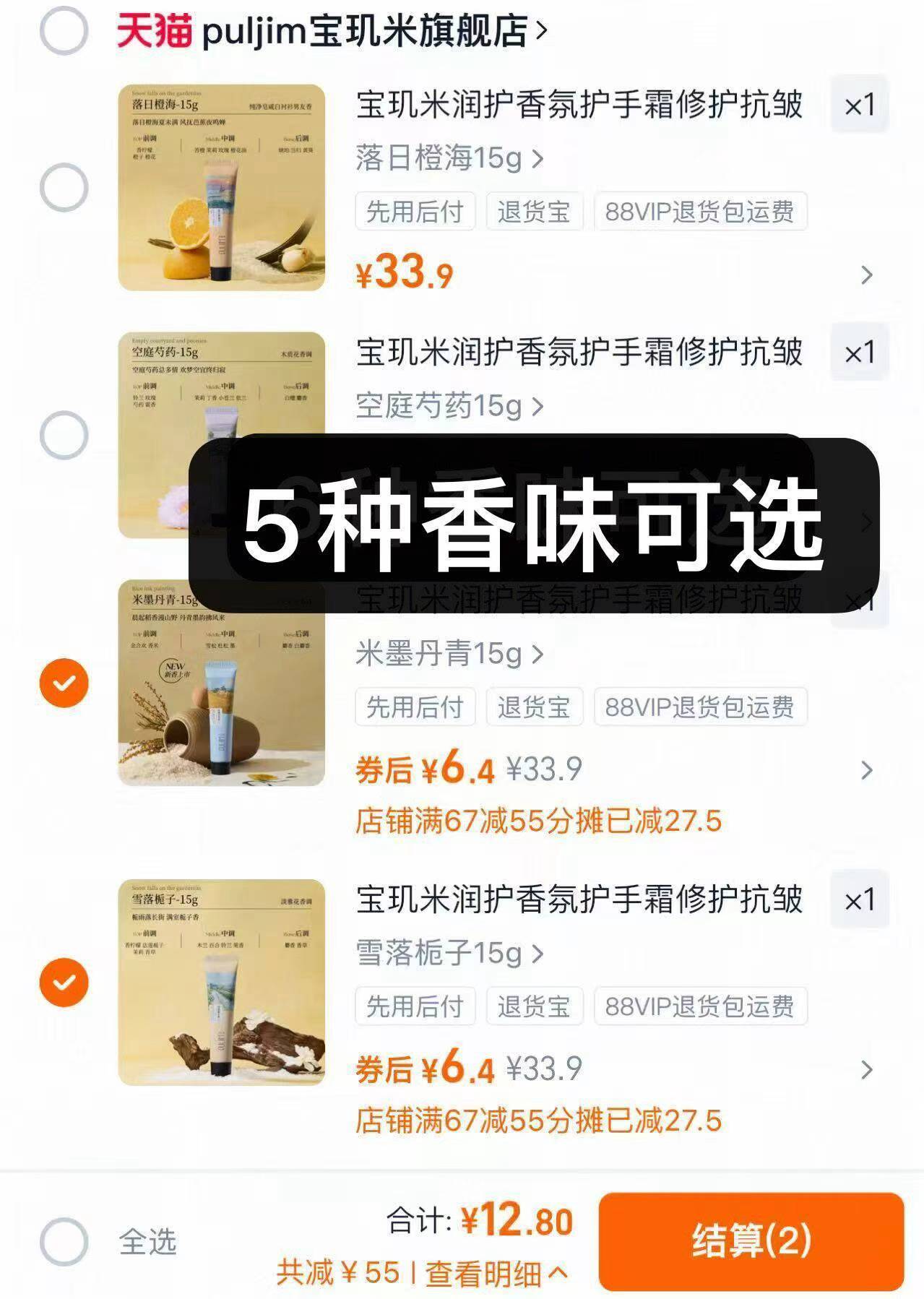Click the 雪落栀子 product thumbnail image

click(x=221, y=993)
